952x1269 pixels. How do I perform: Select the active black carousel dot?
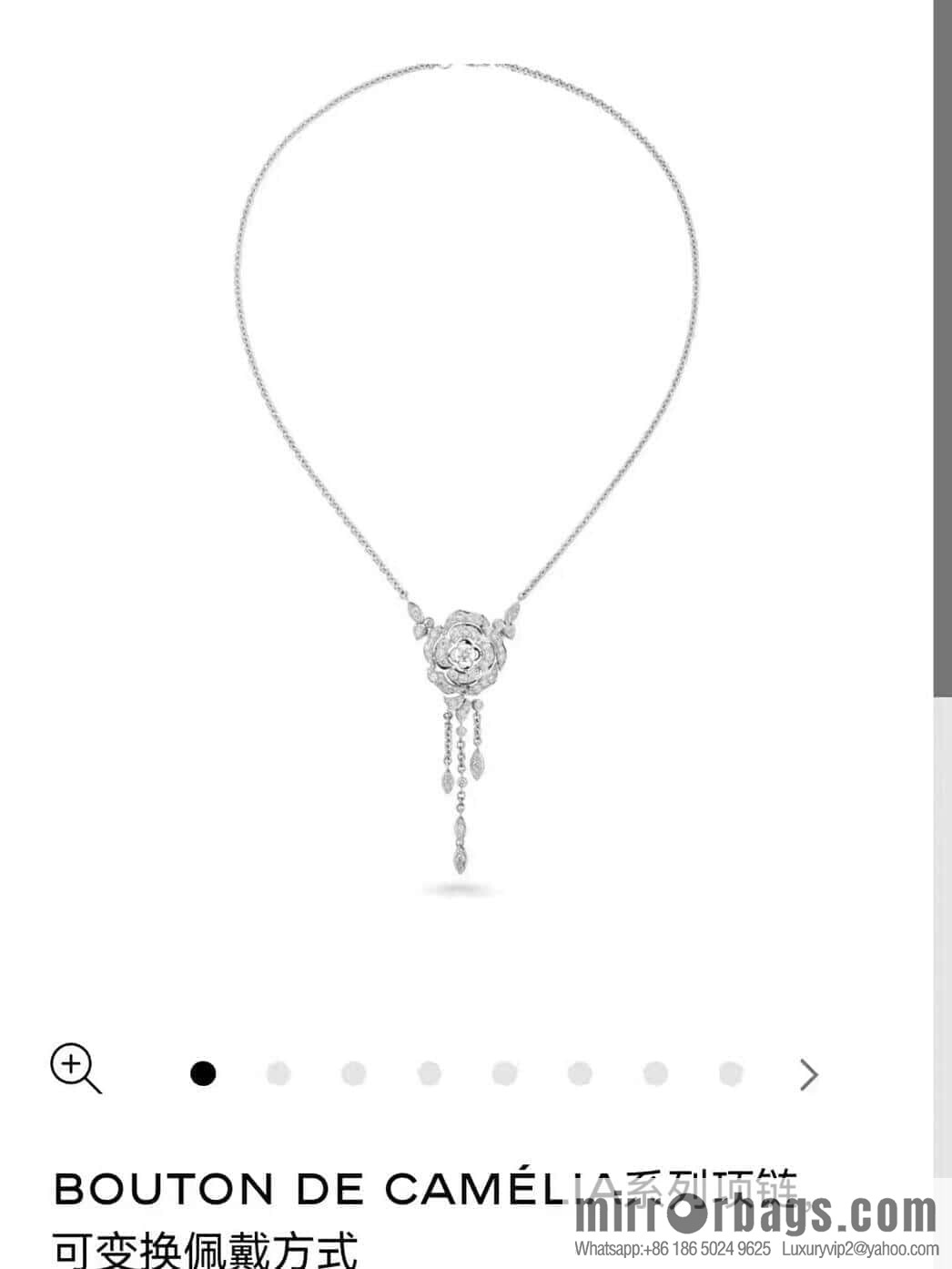(x=205, y=1074)
